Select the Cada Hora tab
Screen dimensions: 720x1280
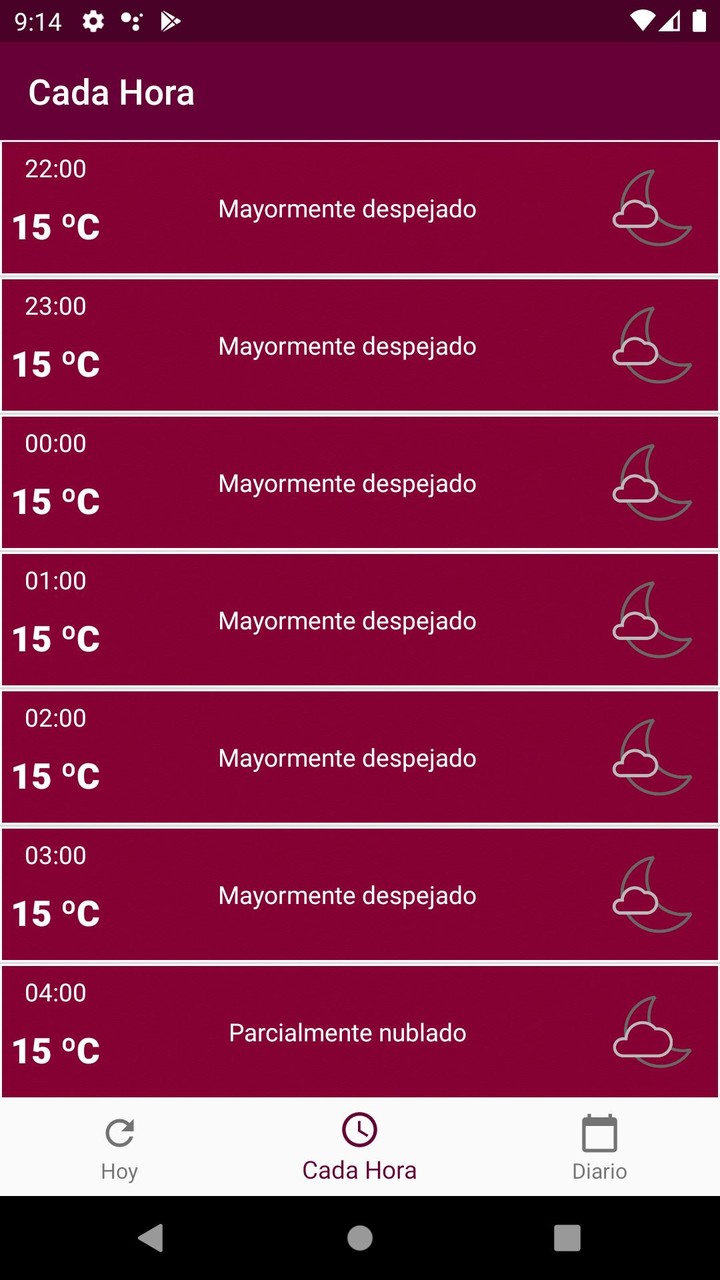point(359,1148)
